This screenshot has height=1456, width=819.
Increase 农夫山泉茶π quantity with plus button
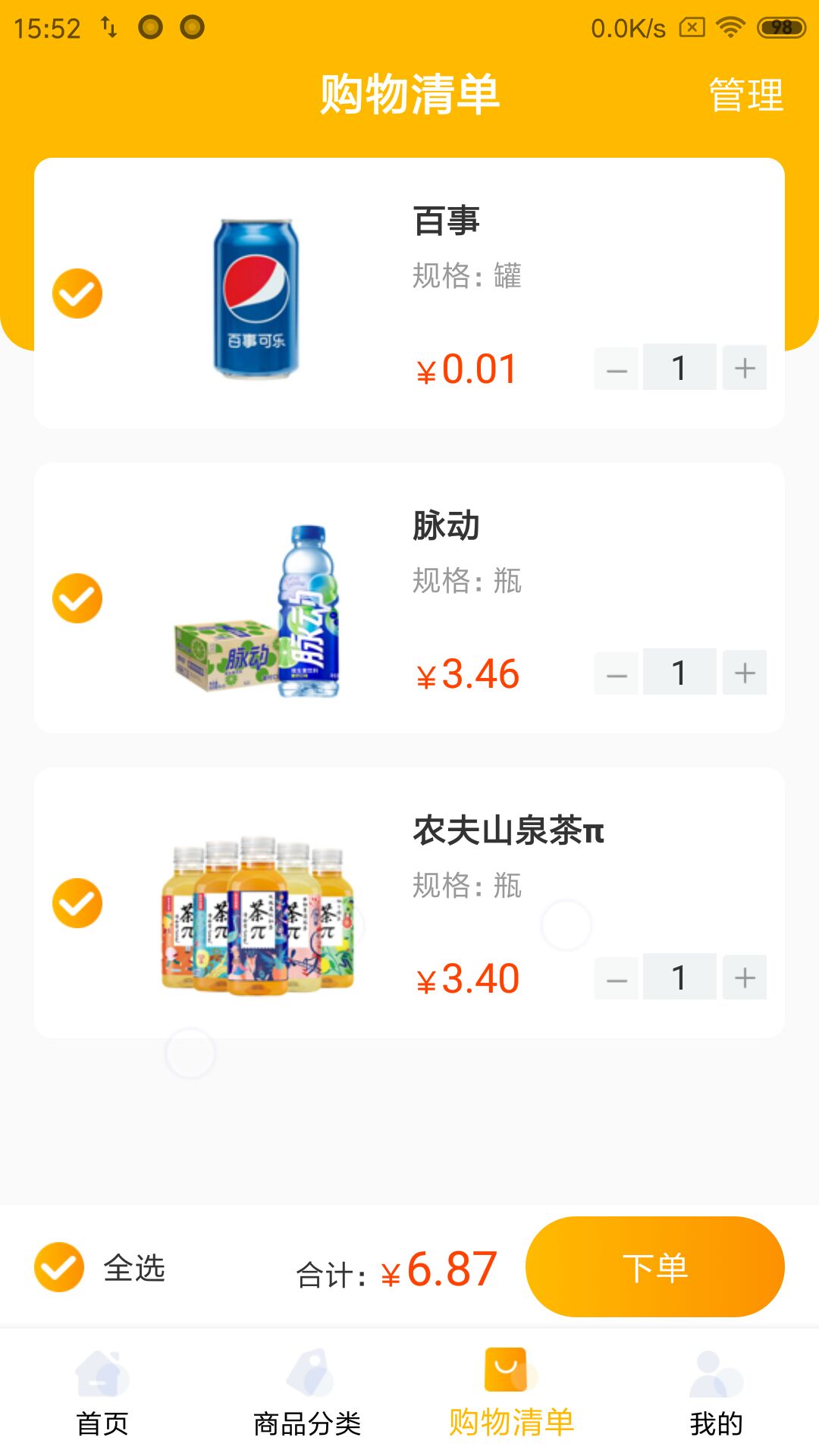[x=744, y=976]
